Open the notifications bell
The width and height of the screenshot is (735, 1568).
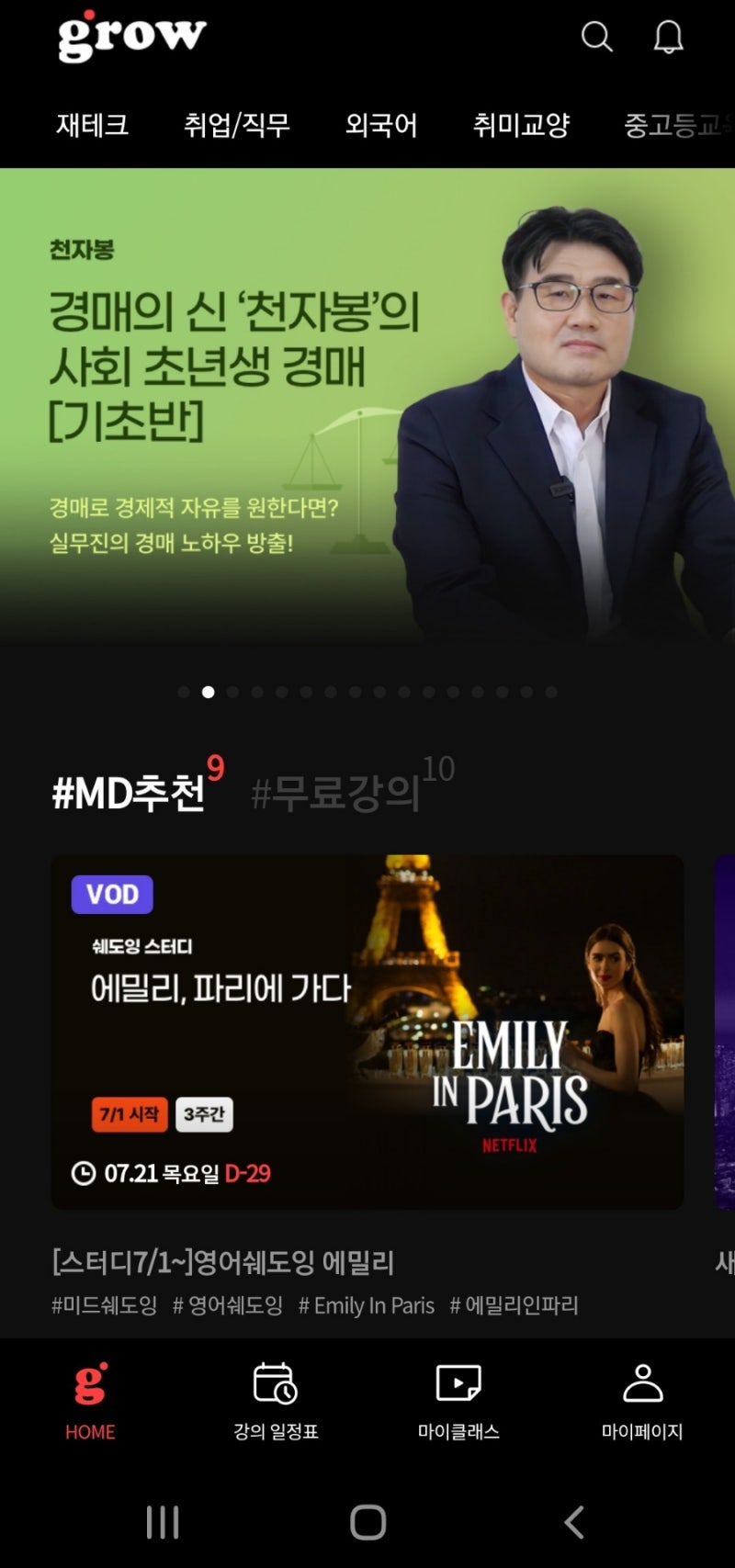(x=668, y=37)
